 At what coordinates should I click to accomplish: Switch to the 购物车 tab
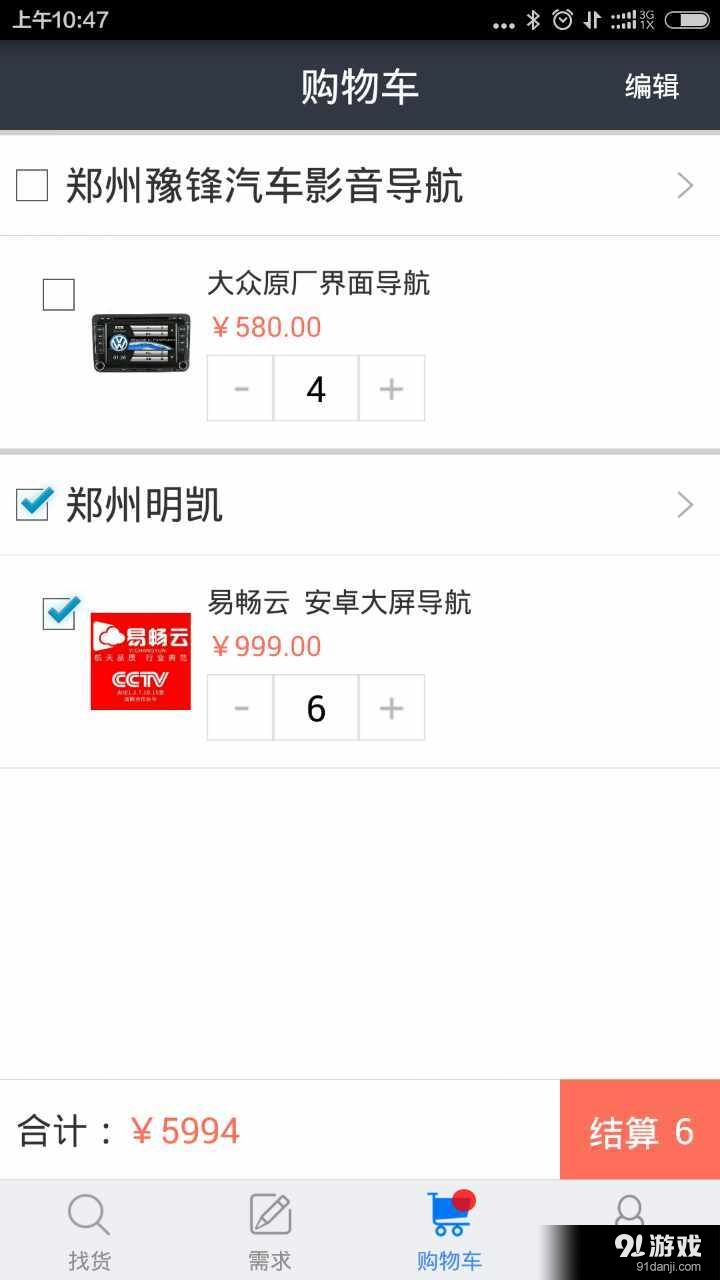(449, 1228)
